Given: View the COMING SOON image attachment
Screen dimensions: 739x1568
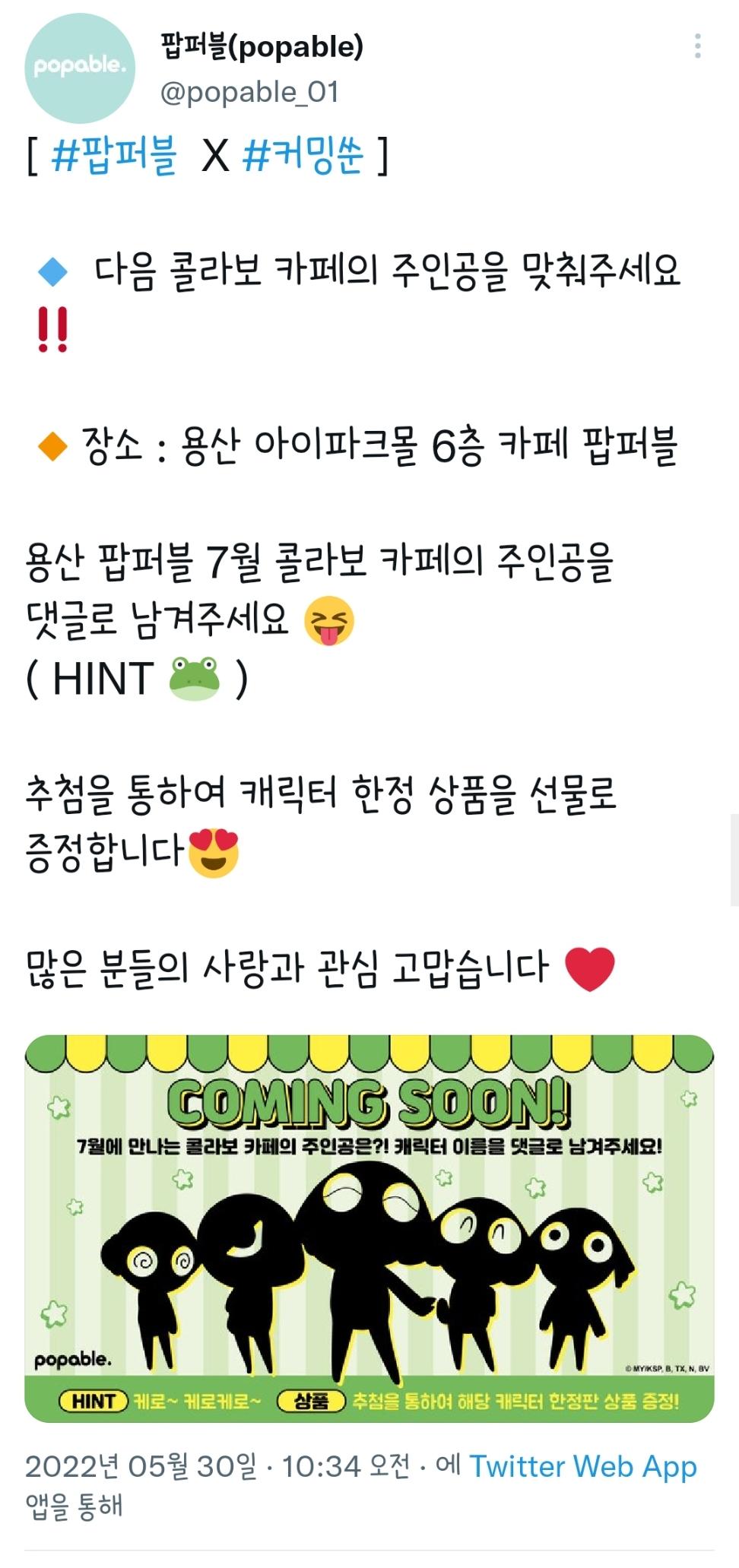Looking at the screenshot, I should (369, 1228).
